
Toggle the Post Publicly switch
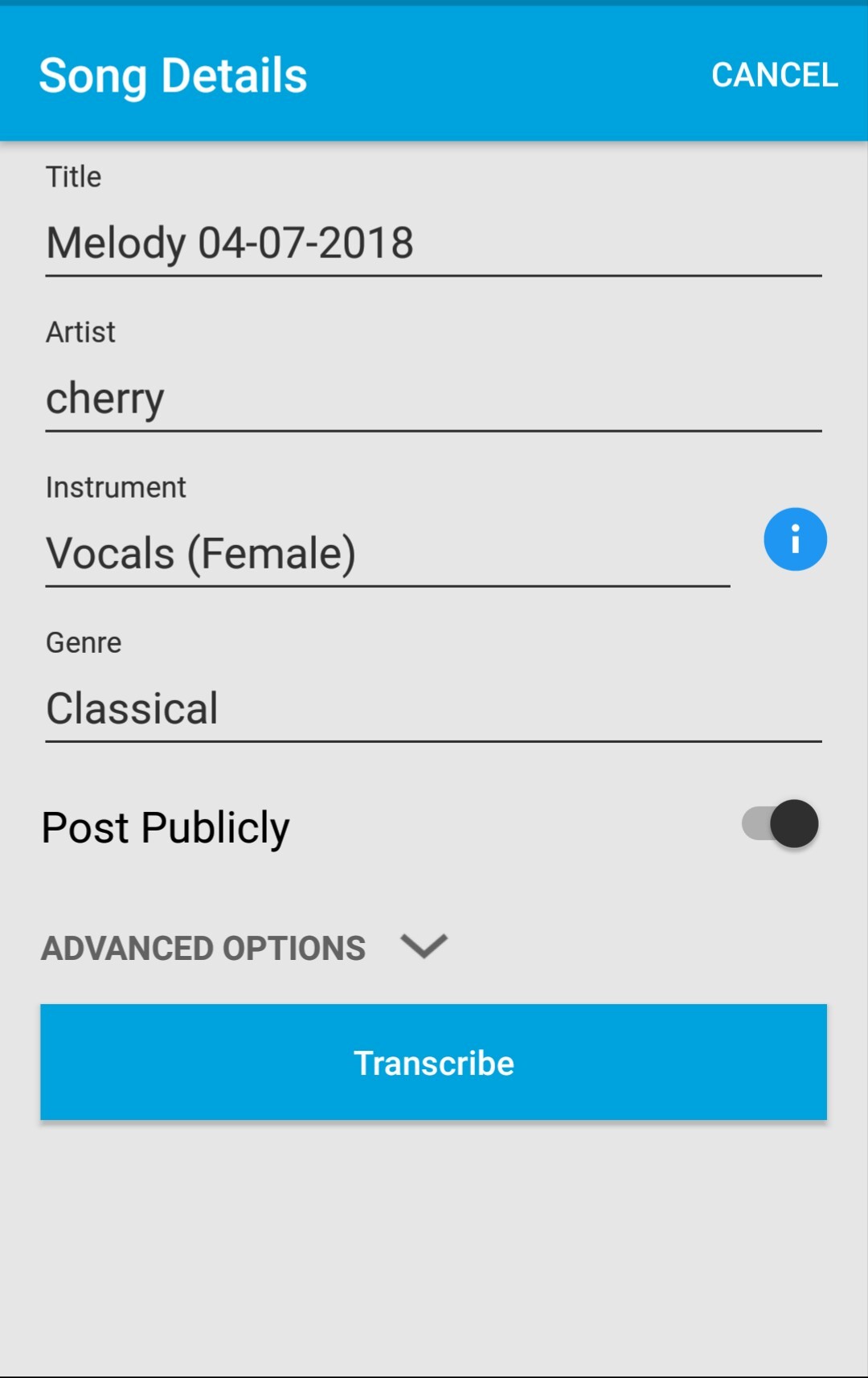(x=780, y=824)
